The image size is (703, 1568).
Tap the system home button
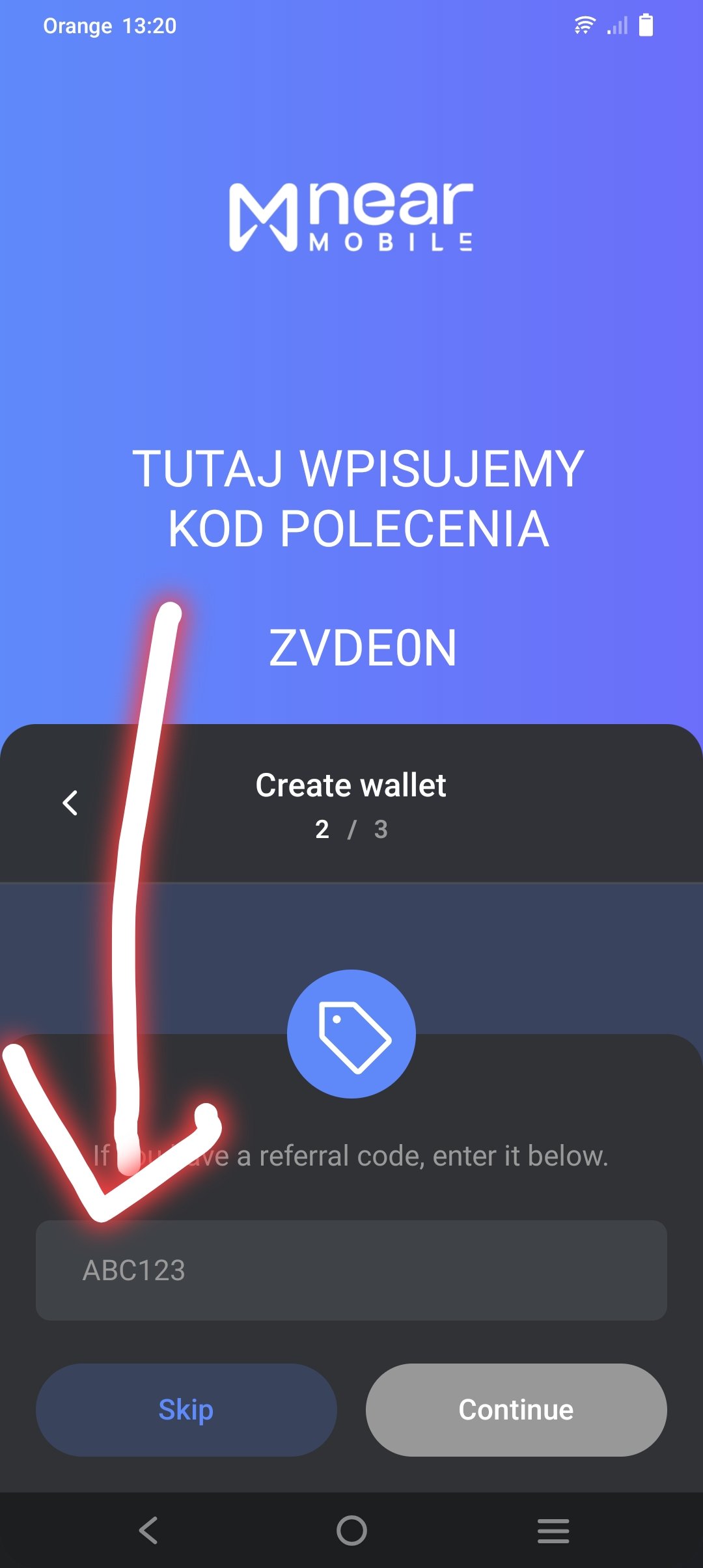click(351, 1530)
